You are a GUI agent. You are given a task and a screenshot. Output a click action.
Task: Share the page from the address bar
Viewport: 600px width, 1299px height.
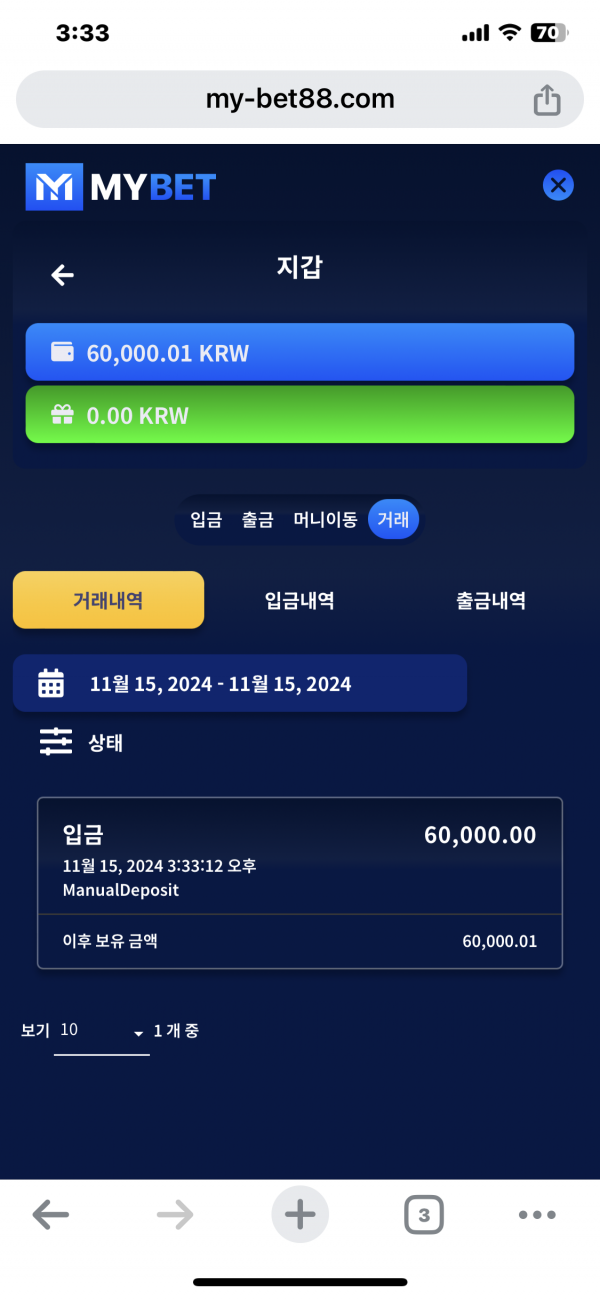point(547,99)
